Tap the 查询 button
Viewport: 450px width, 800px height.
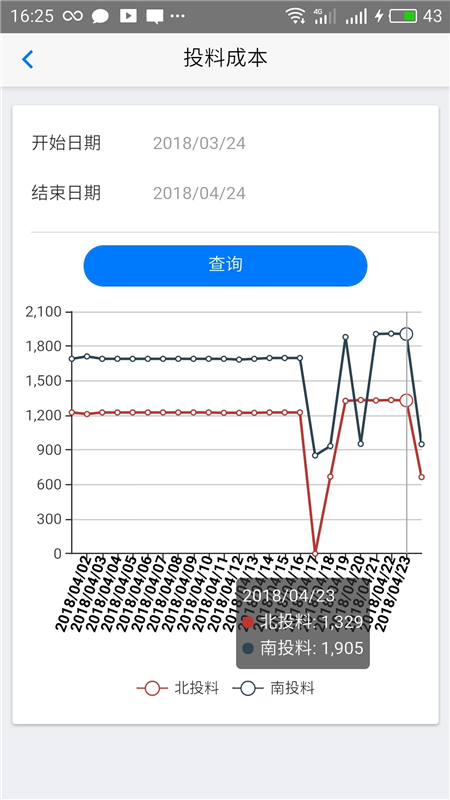click(x=225, y=265)
